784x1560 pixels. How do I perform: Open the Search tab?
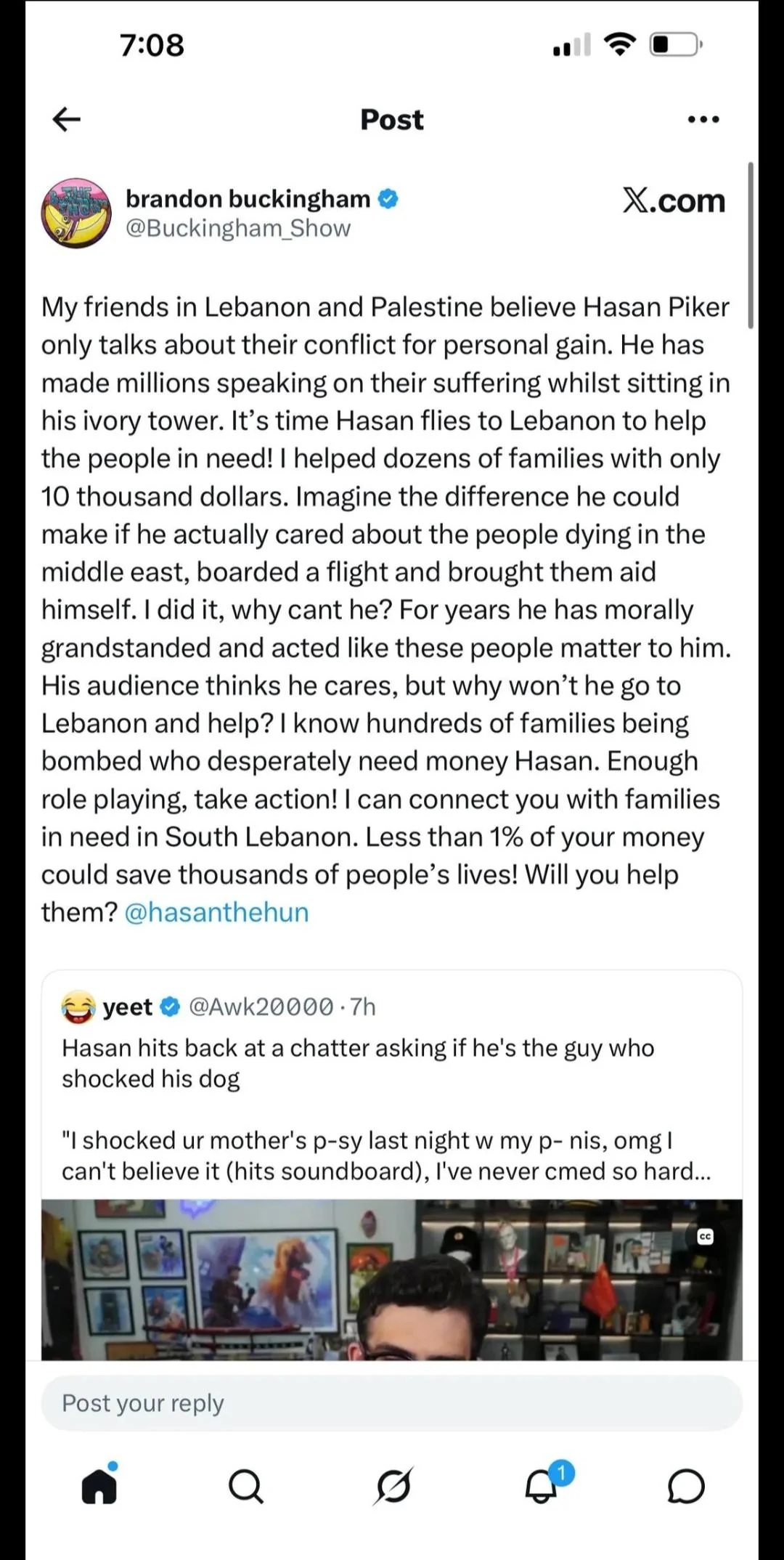[x=246, y=1486]
